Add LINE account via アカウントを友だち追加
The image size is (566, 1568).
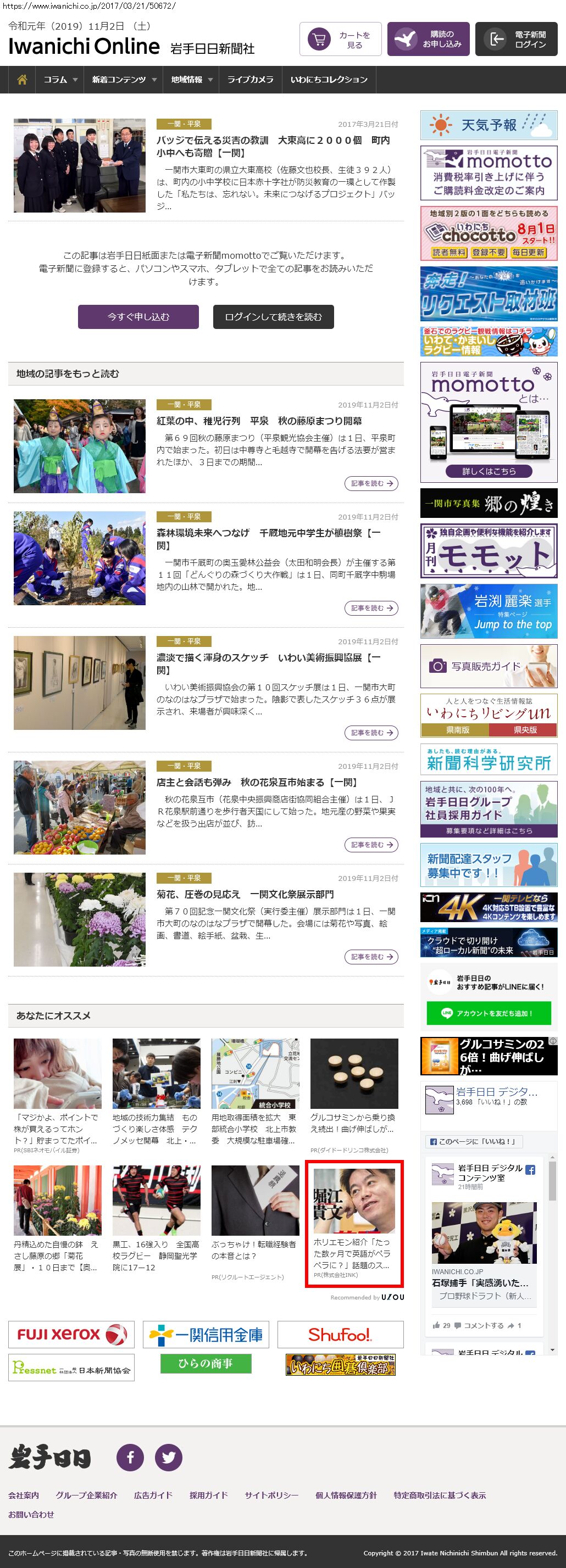[489, 1013]
